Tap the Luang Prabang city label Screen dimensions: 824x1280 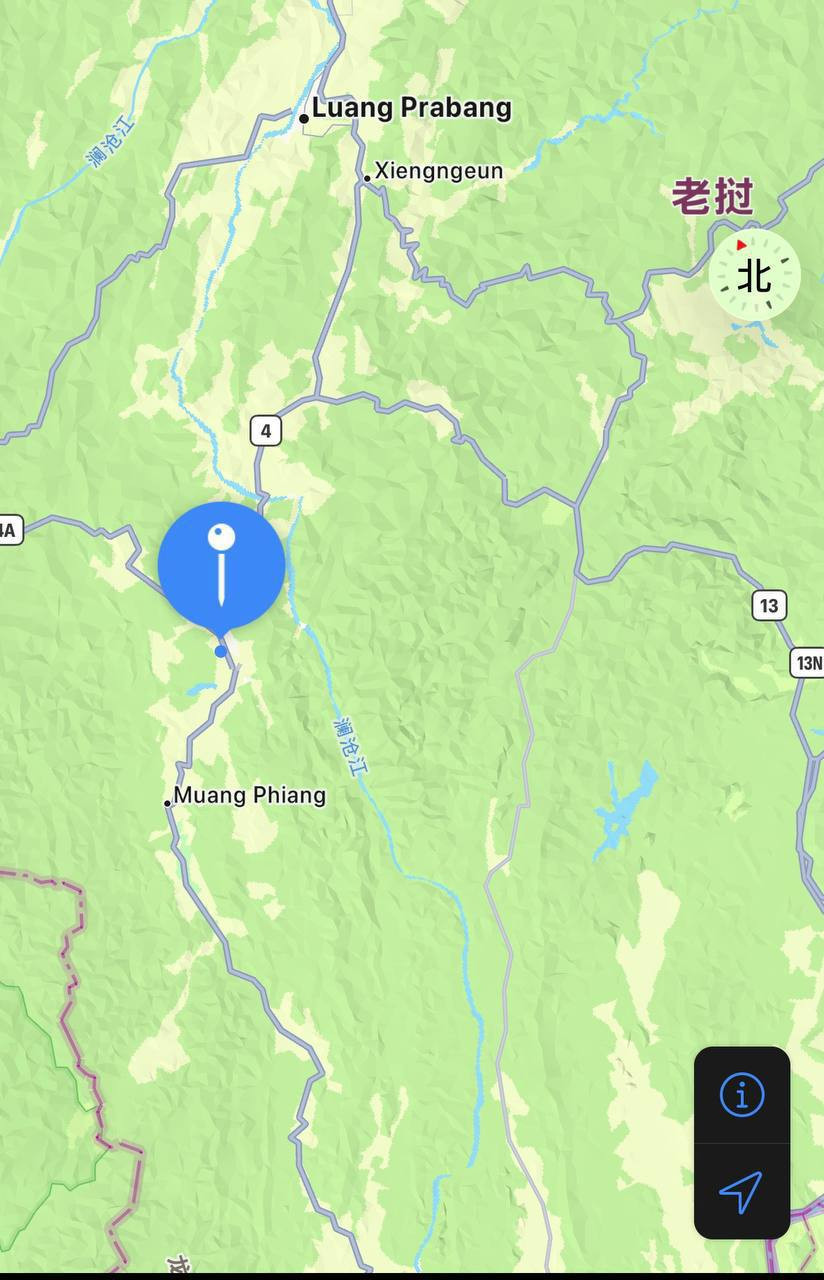[x=411, y=108]
